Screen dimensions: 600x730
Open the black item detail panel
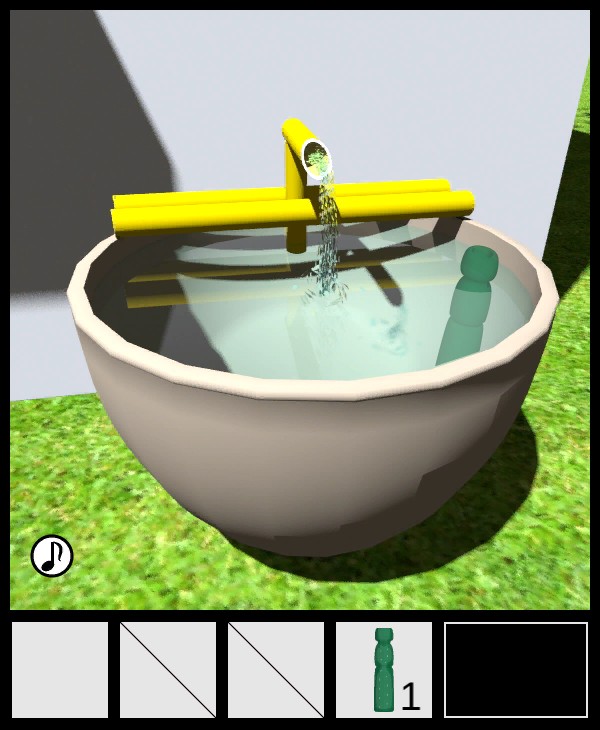tap(516, 670)
